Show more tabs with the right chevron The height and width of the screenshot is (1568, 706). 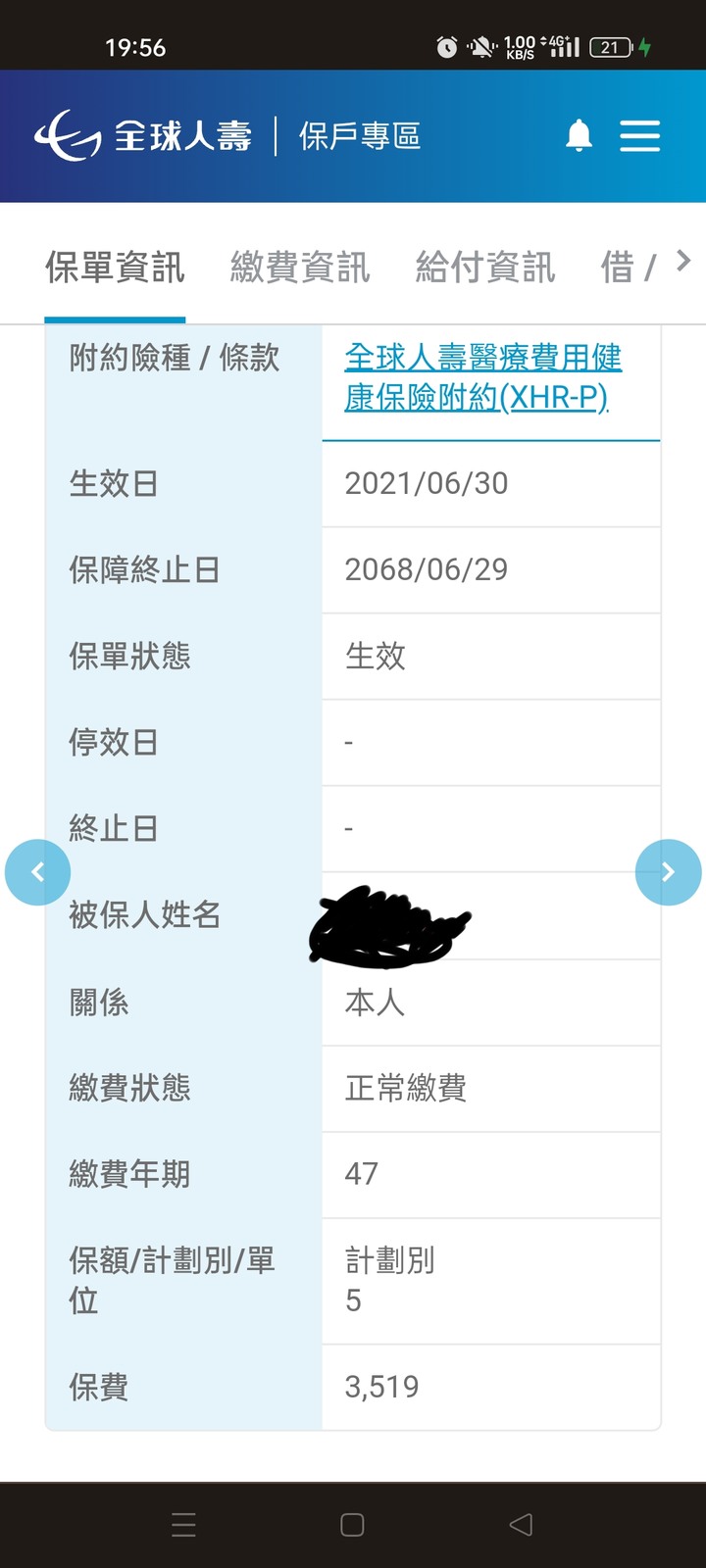coord(683,262)
